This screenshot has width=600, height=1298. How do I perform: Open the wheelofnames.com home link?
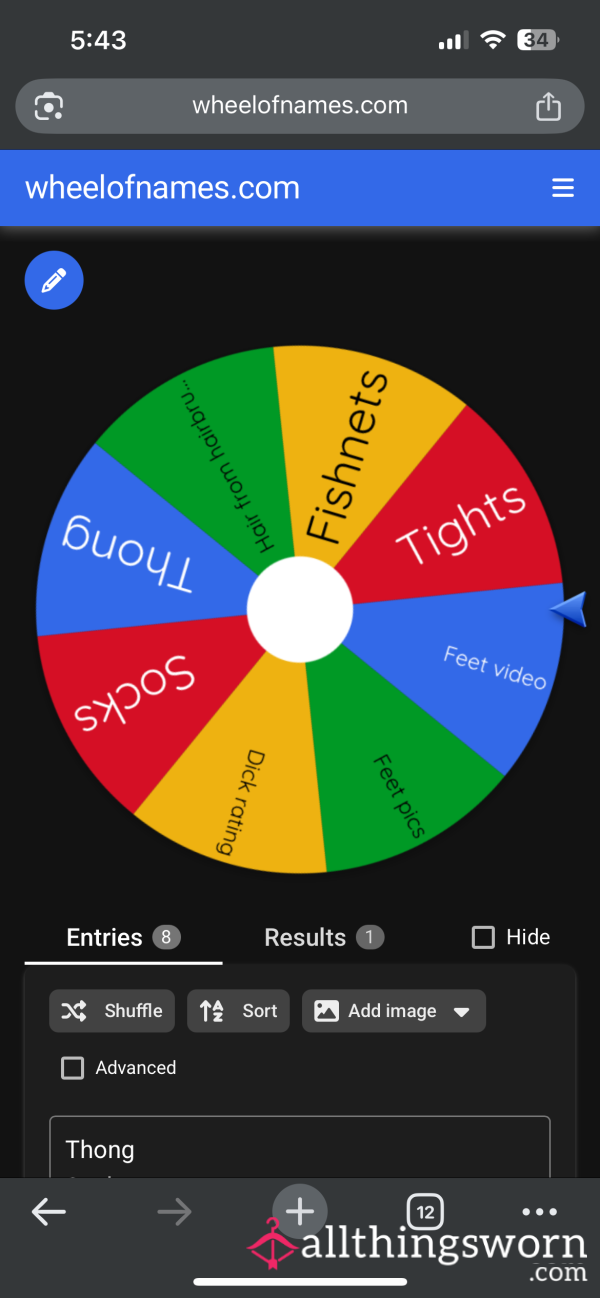162,188
